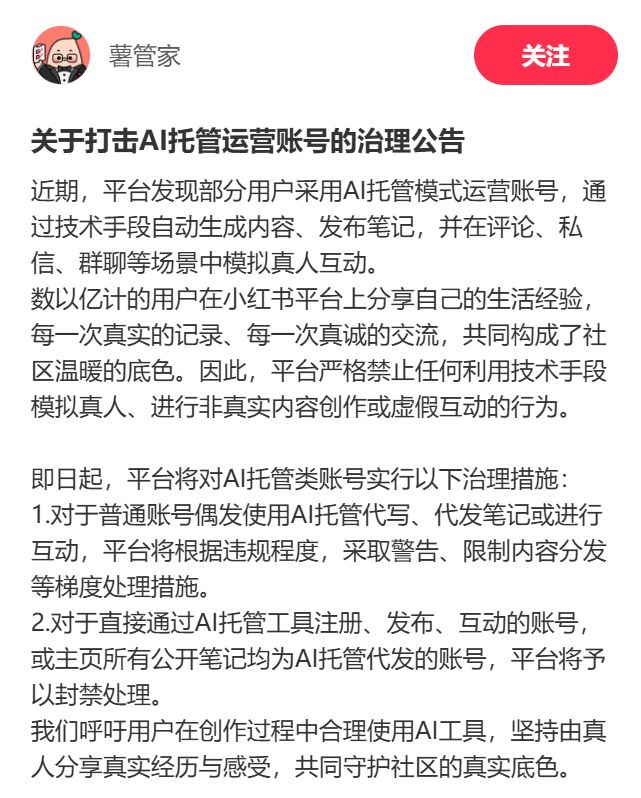Open the 薯管家 profile avatar
641x798 pixels.
[x=61, y=55]
